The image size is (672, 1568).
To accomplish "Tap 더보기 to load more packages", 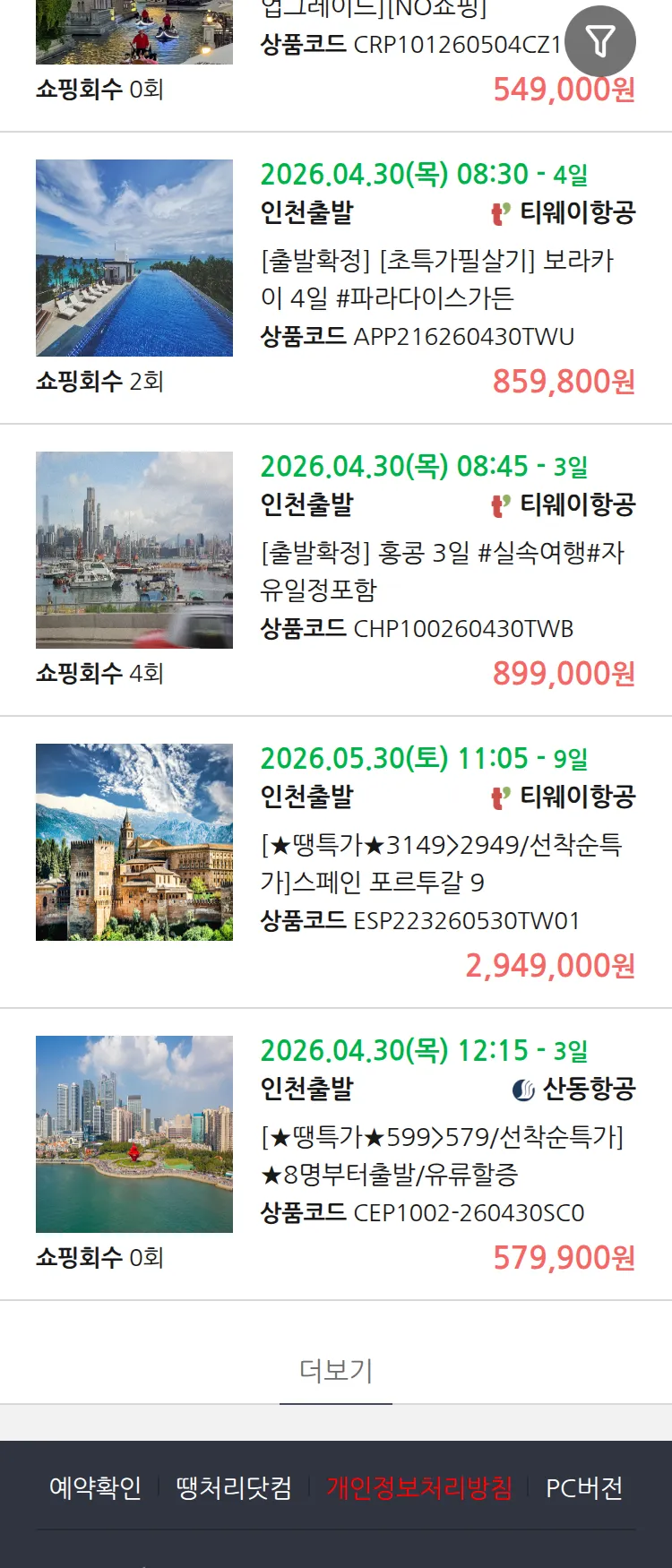I will point(336,1370).
